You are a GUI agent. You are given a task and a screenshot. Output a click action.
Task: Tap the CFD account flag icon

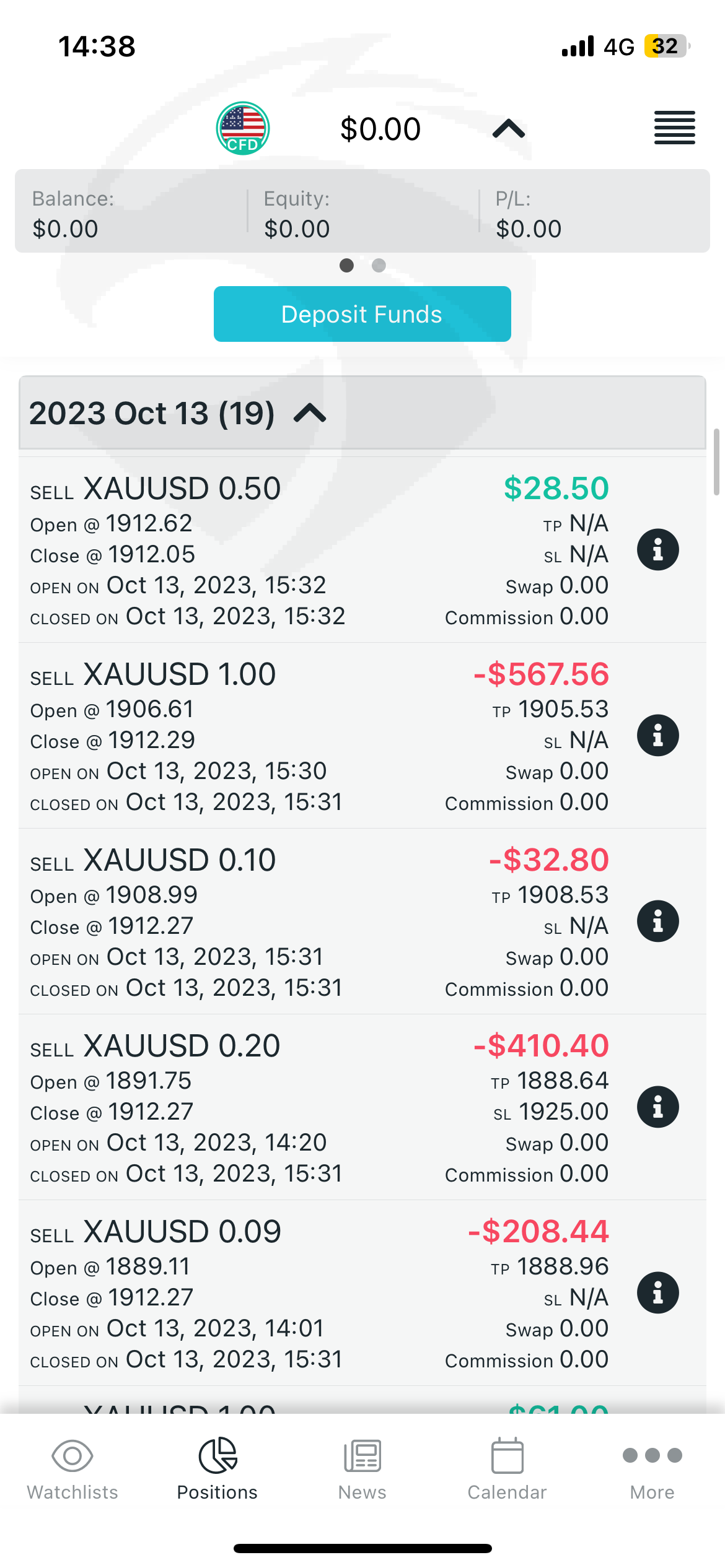(243, 128)
